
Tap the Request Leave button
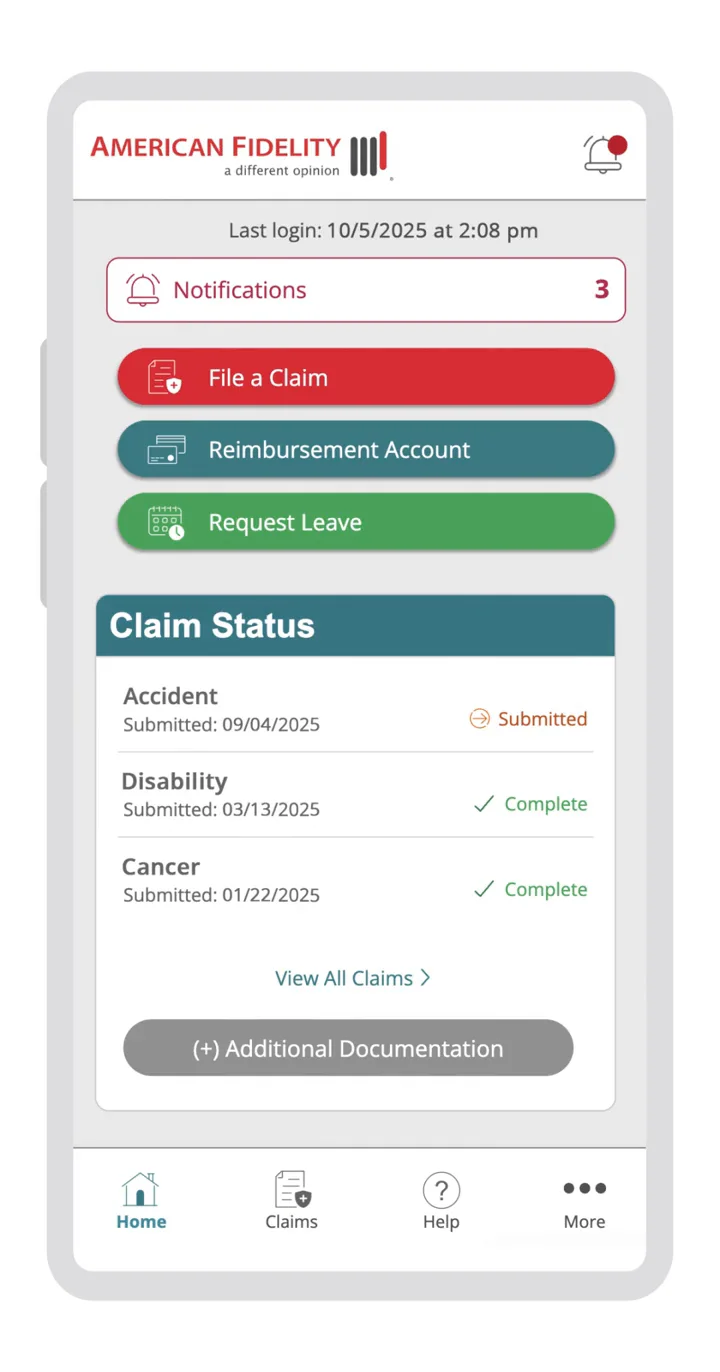(366, 522)
